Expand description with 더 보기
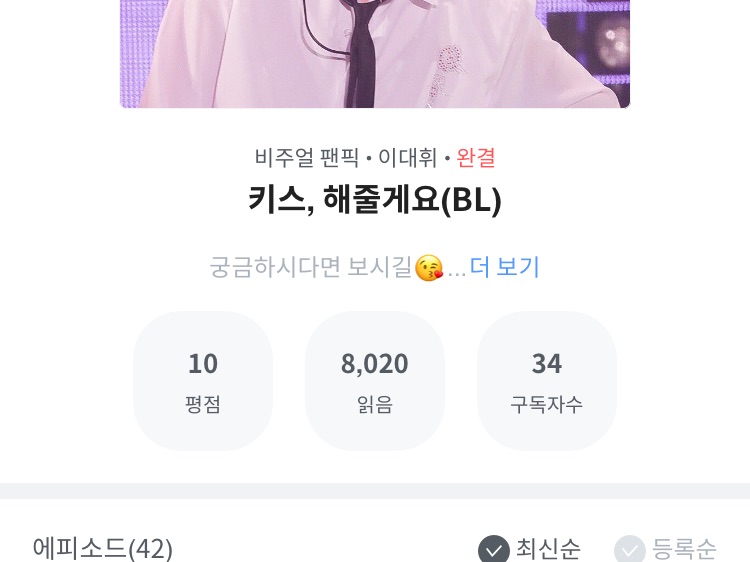750x562 pixels. [x=504, y=267]
